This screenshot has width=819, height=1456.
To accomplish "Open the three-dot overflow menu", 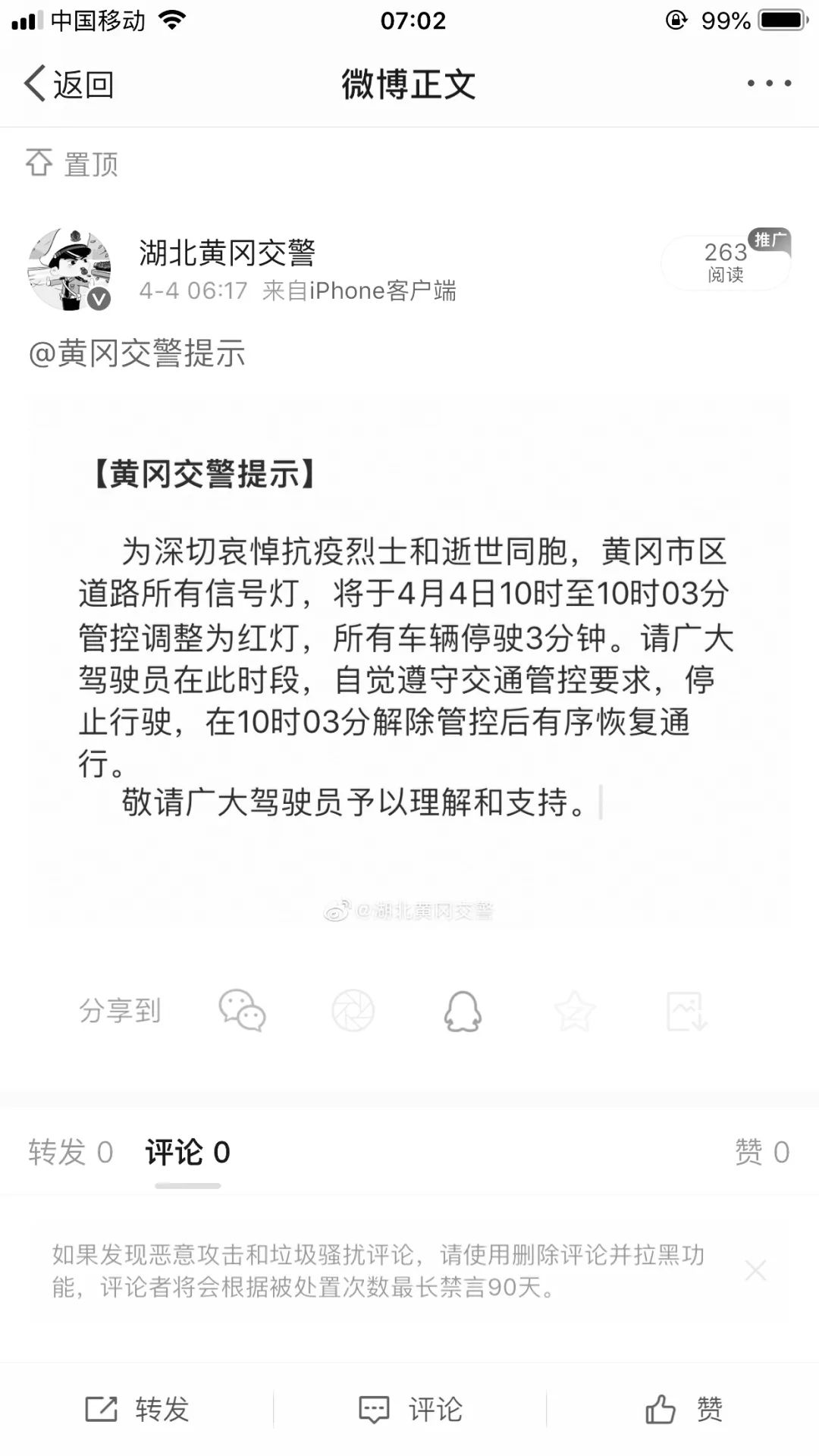I will point(769,83).
